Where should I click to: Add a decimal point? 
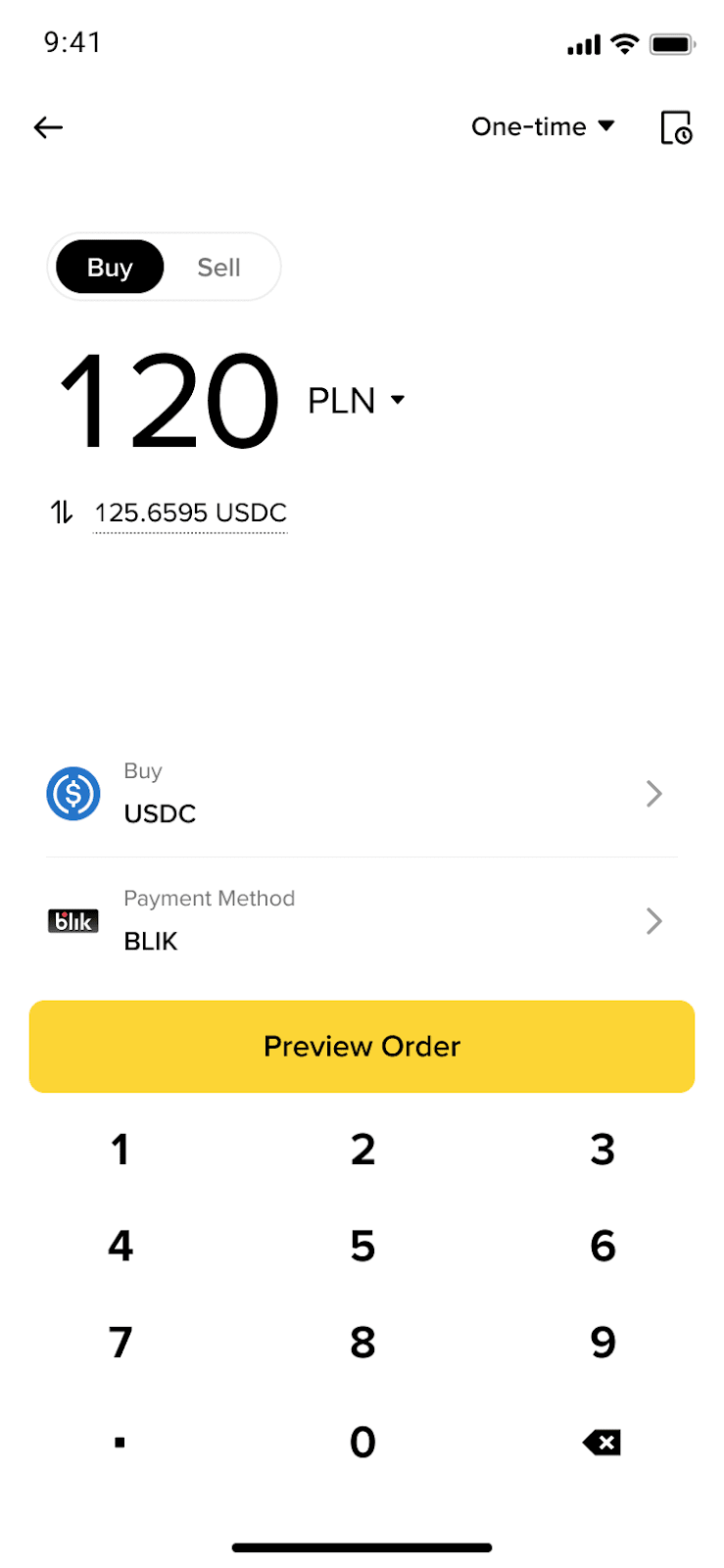[121, 1442]
